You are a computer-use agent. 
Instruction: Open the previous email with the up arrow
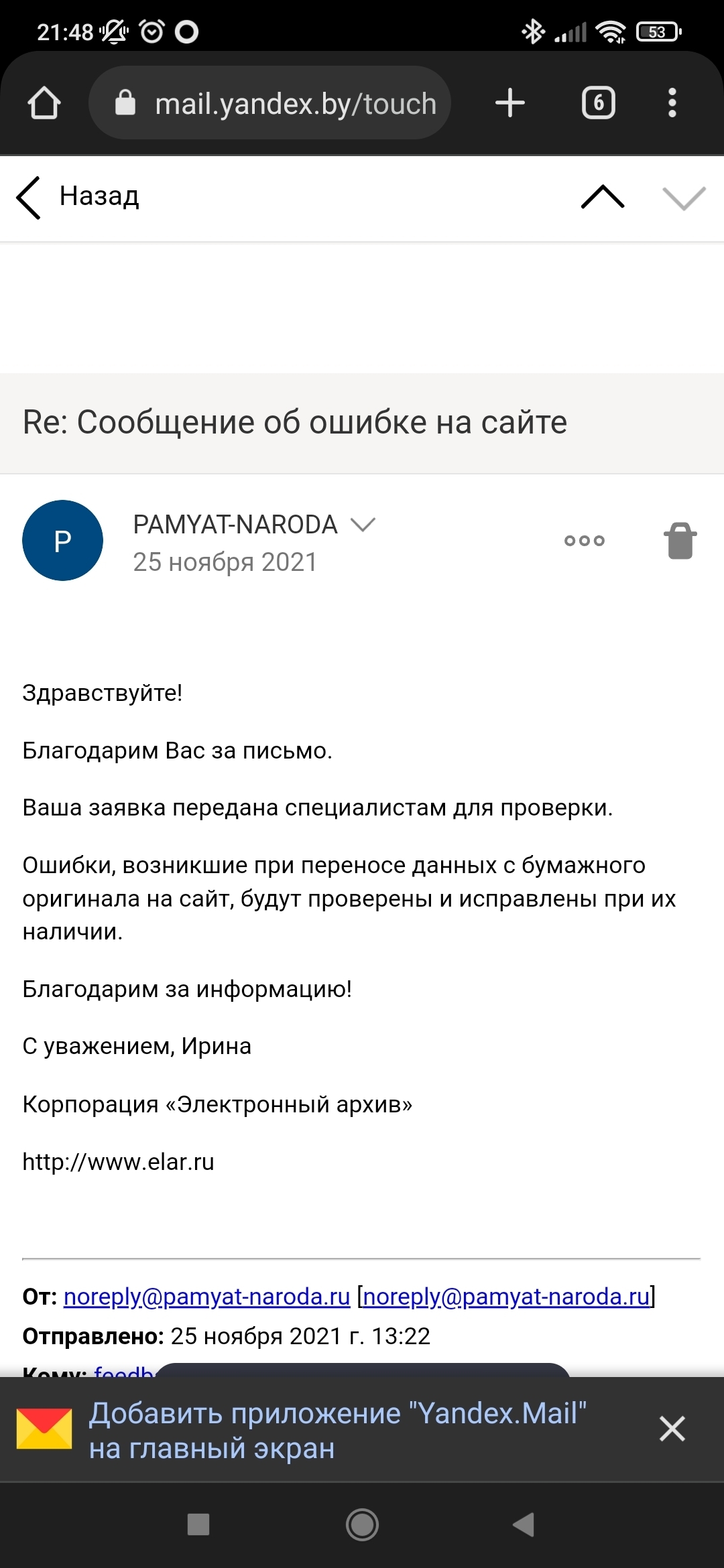point(603,197)
